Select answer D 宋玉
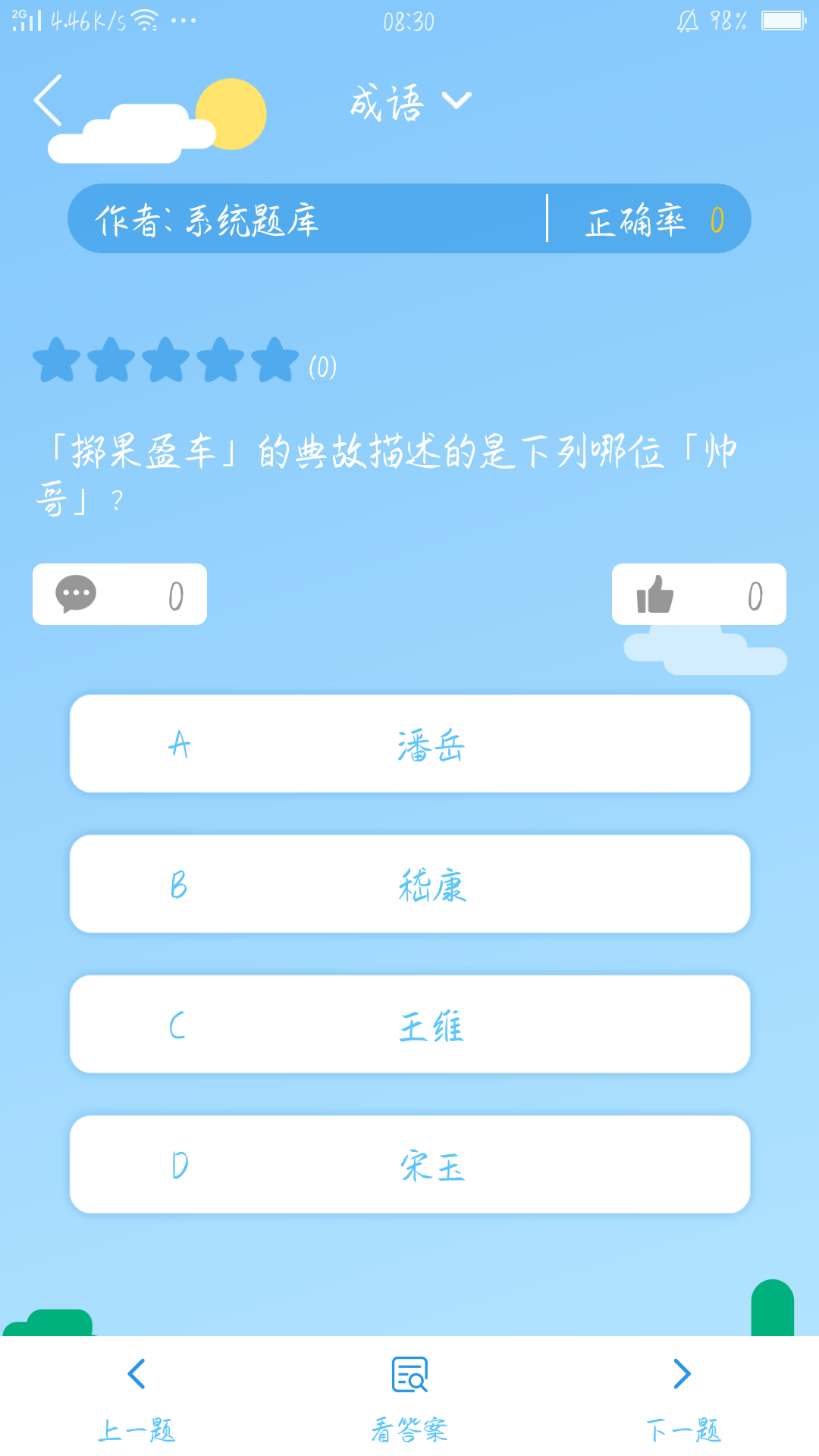Viewport: 819px width, 1456px height. click(x=409, y=1165)
